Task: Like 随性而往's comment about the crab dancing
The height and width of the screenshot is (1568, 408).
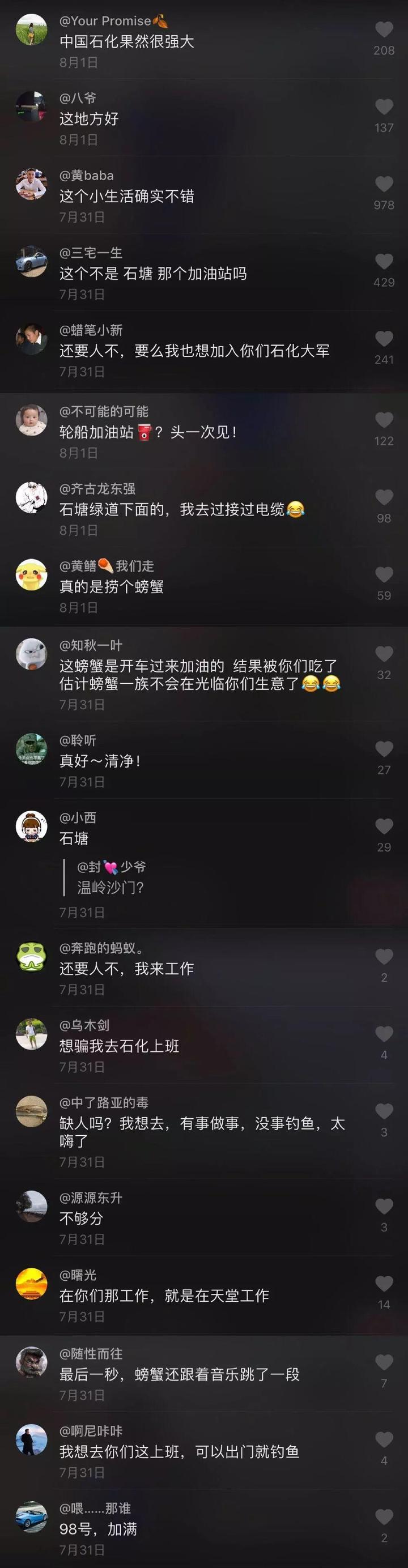Action: click(384, 1362)
